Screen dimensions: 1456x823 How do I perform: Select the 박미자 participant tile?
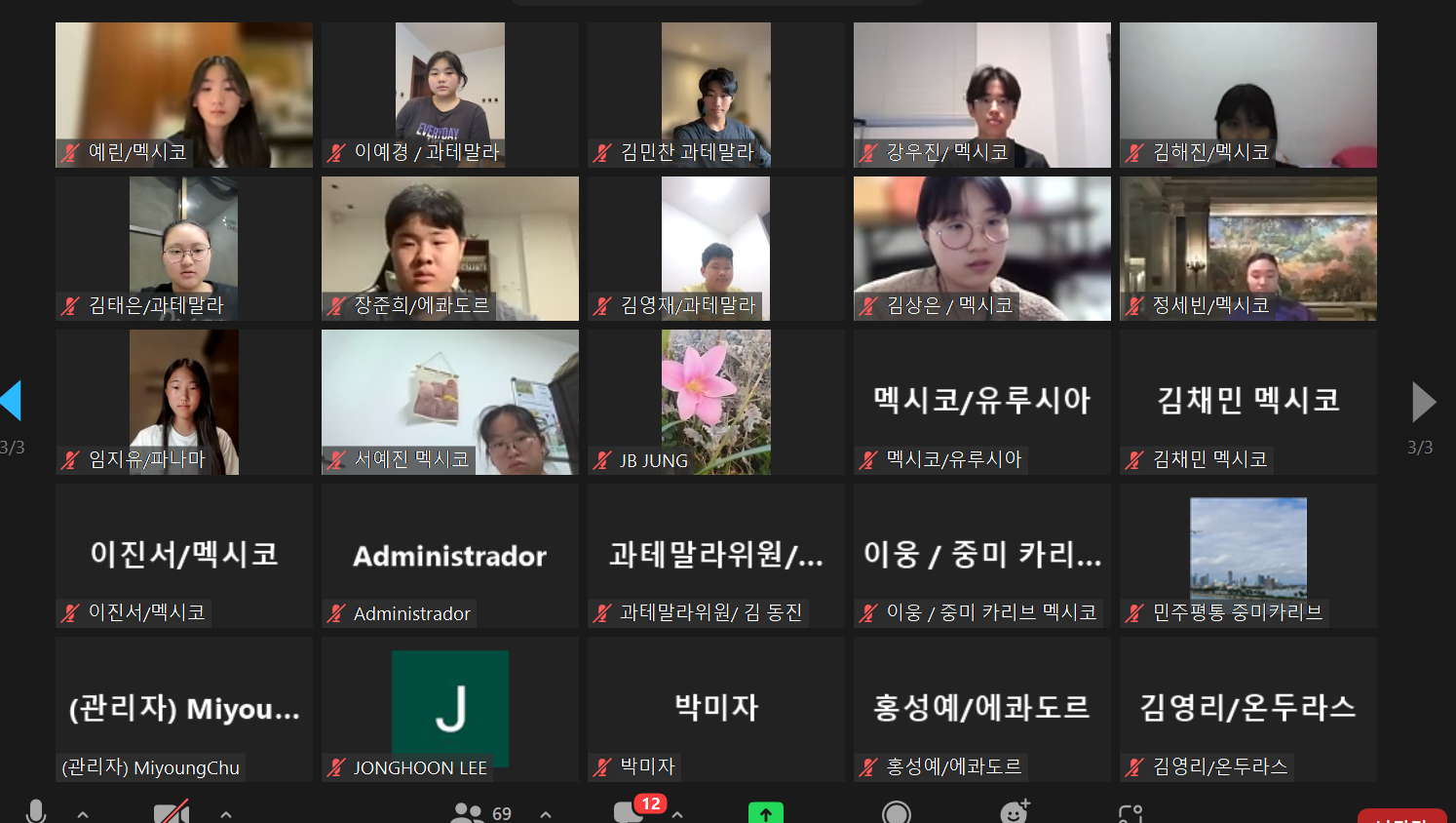715,708
